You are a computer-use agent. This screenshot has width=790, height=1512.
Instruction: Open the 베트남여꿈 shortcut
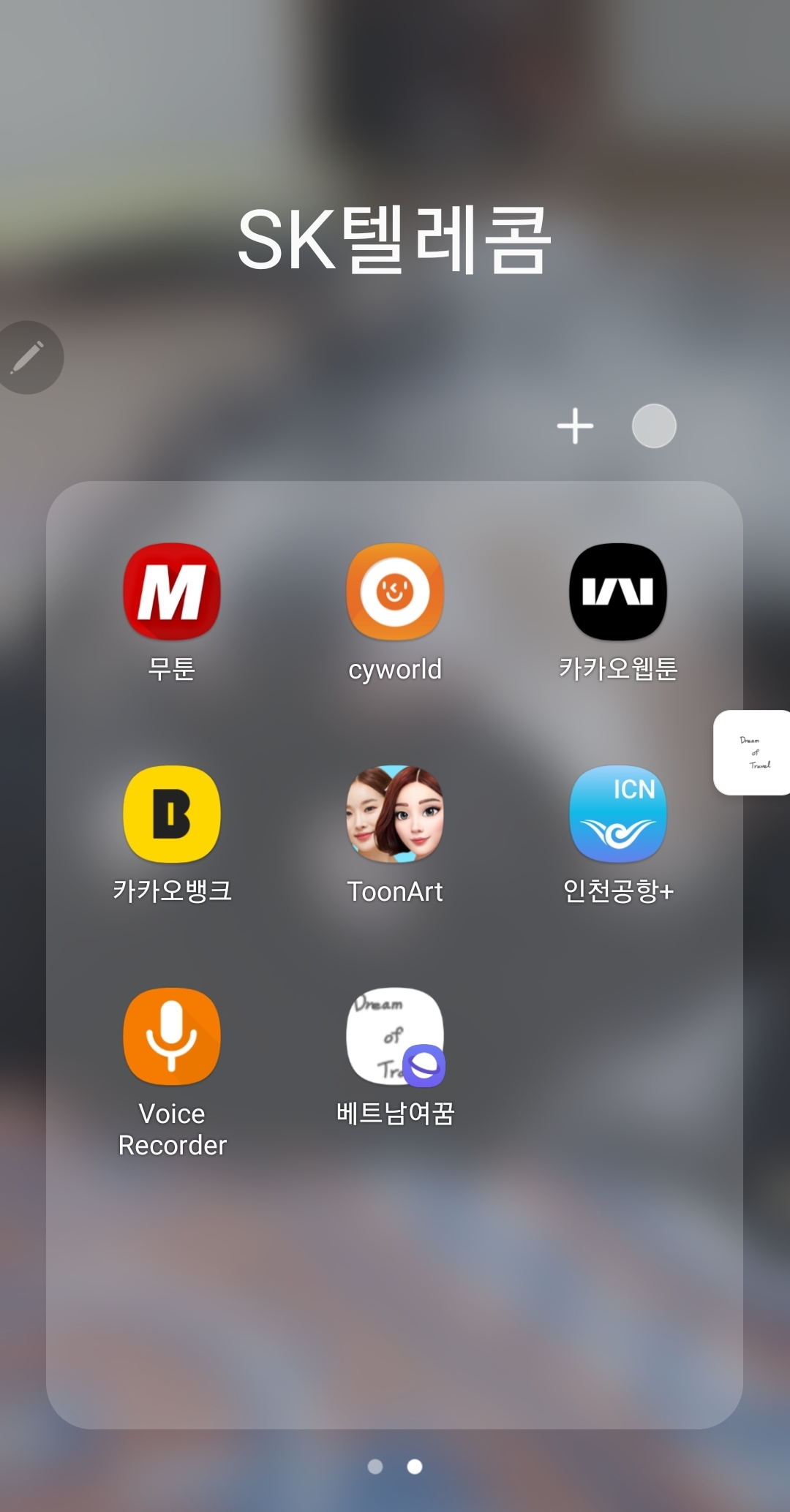(395, 1037)
